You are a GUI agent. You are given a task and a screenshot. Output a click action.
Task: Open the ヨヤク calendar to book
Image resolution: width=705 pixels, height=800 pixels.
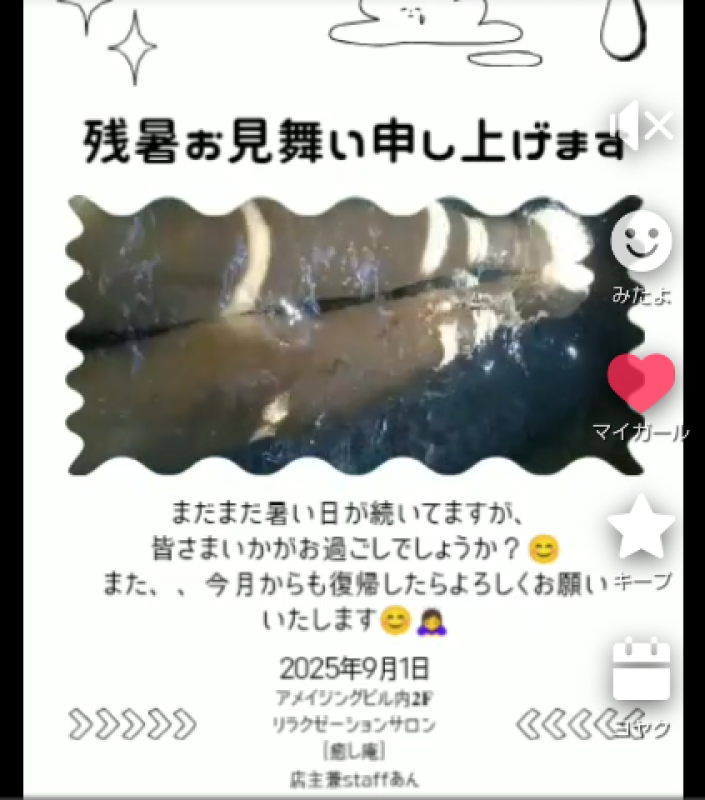(x=641, y=671)
